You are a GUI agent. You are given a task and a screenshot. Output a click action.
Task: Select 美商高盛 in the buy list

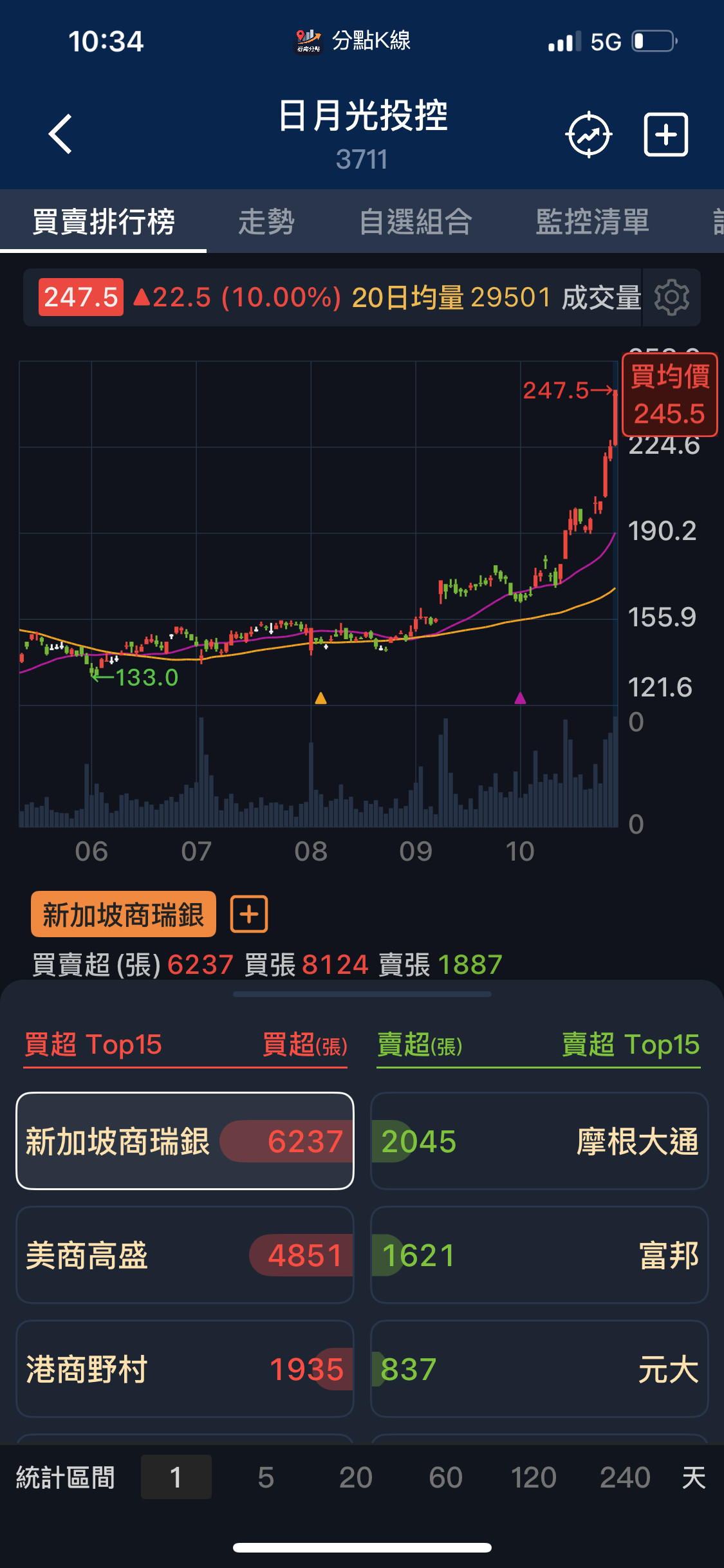(185, 1255)
